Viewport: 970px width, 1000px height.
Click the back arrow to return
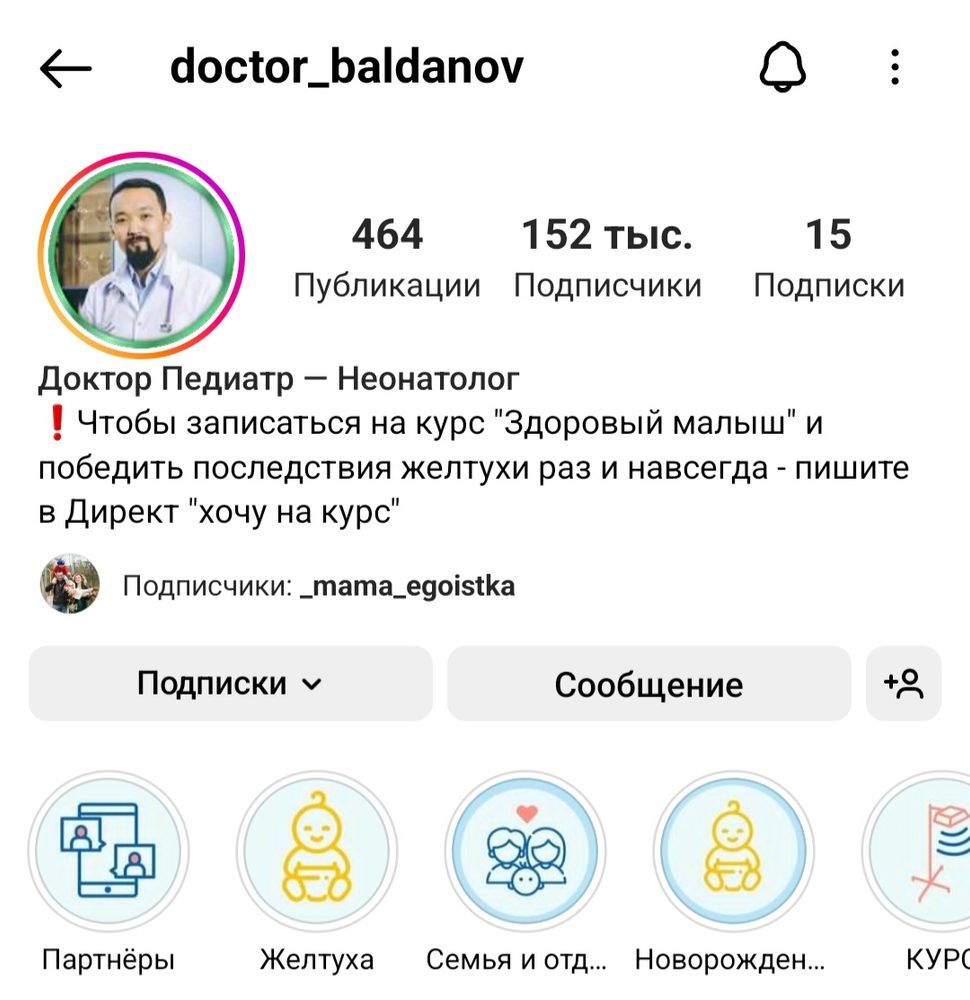pos(65,68)
